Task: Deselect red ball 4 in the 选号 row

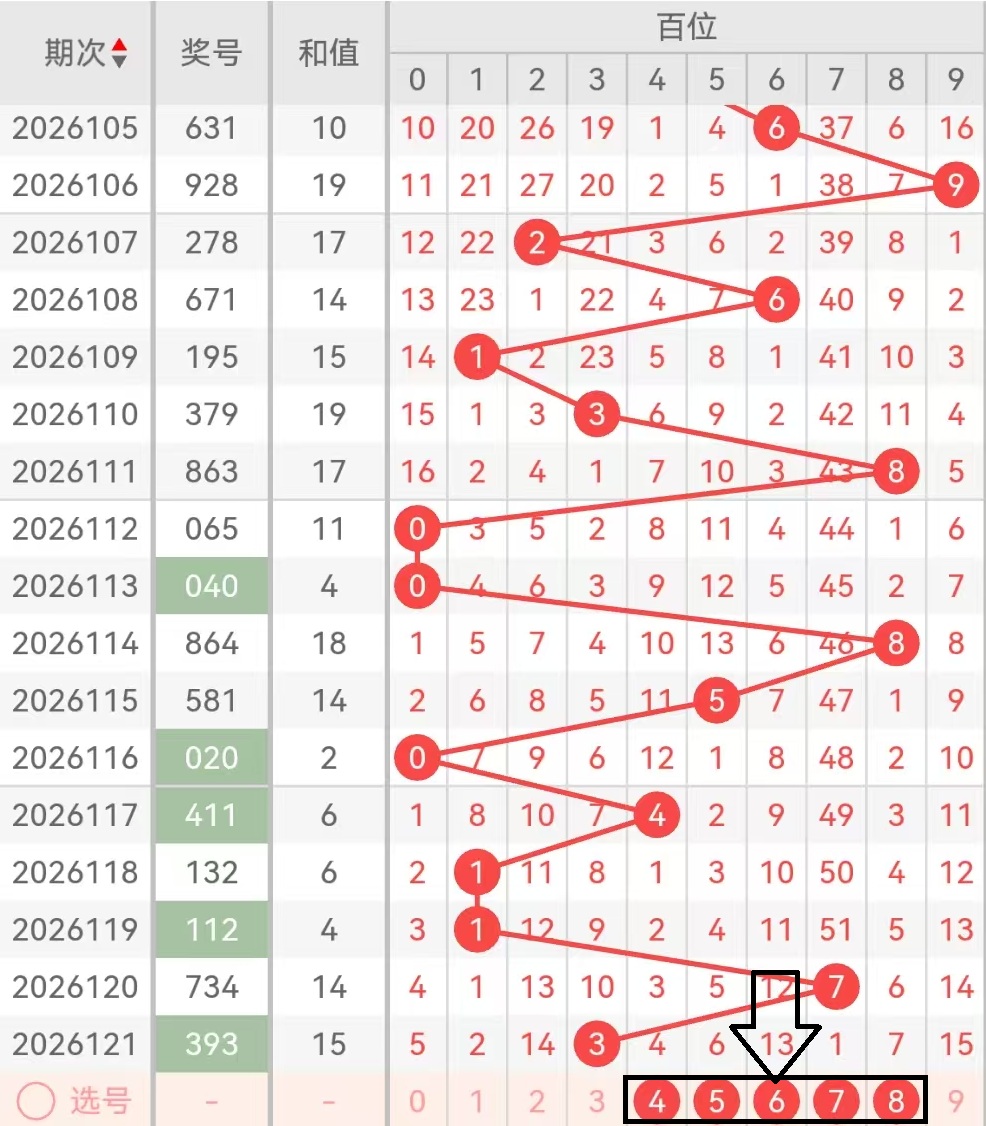Action: tap(656, 1101)
